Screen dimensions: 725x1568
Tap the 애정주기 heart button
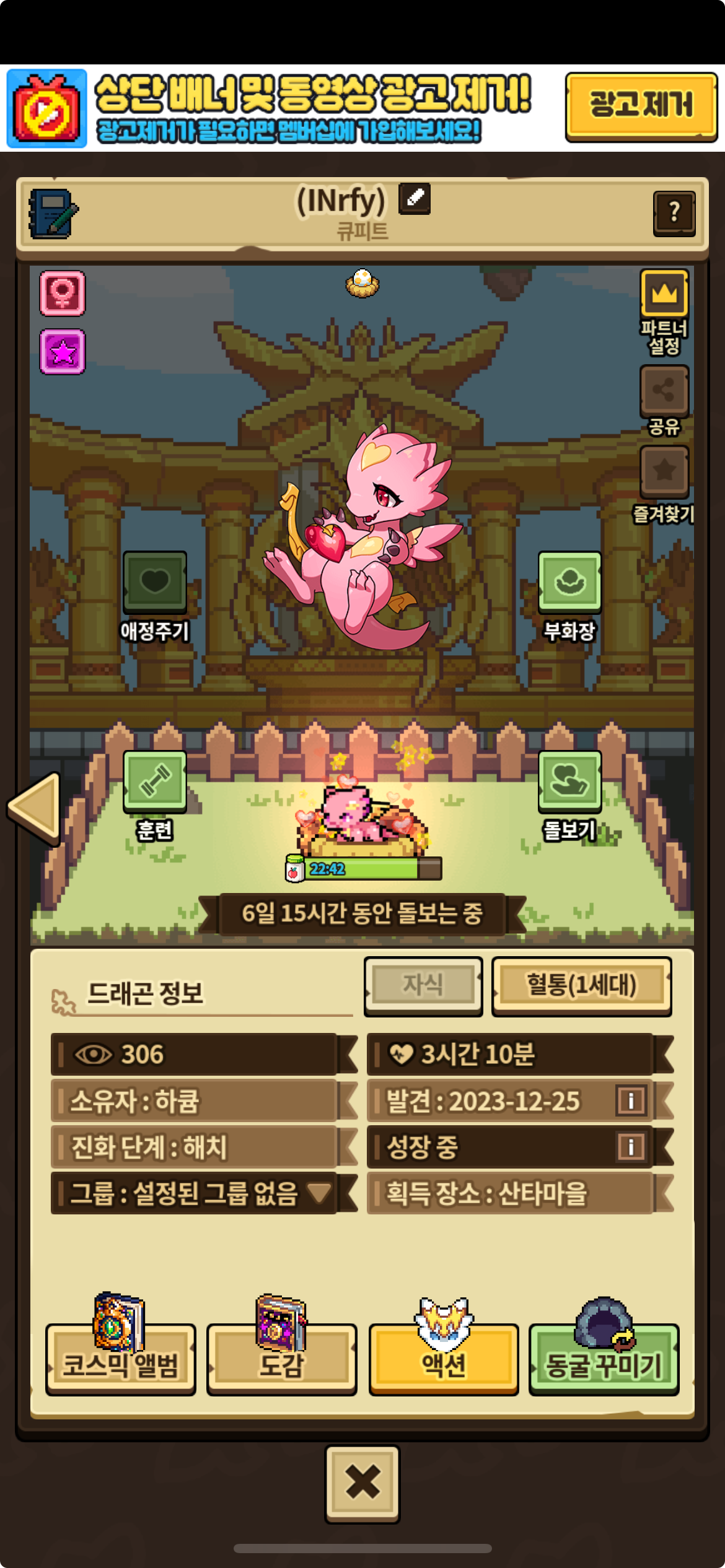click(155, 581)
